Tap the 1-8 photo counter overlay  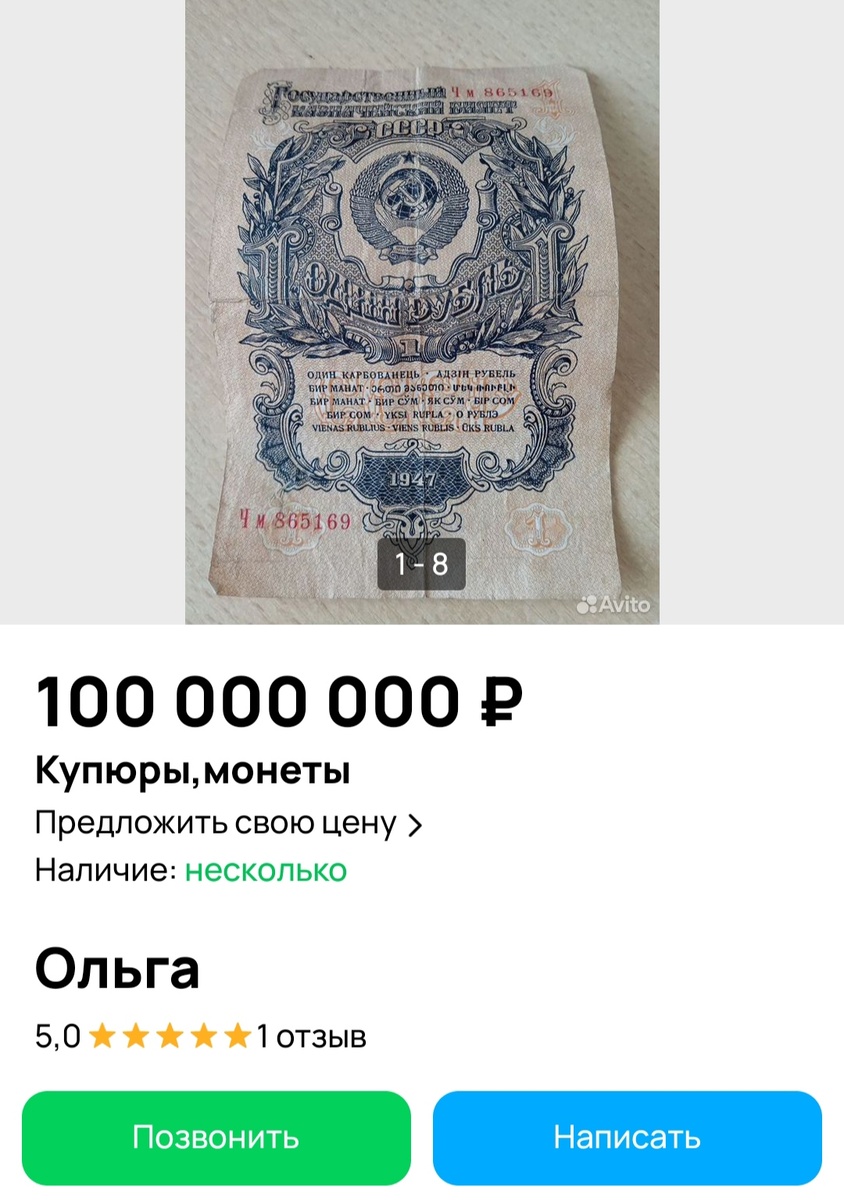420,564
